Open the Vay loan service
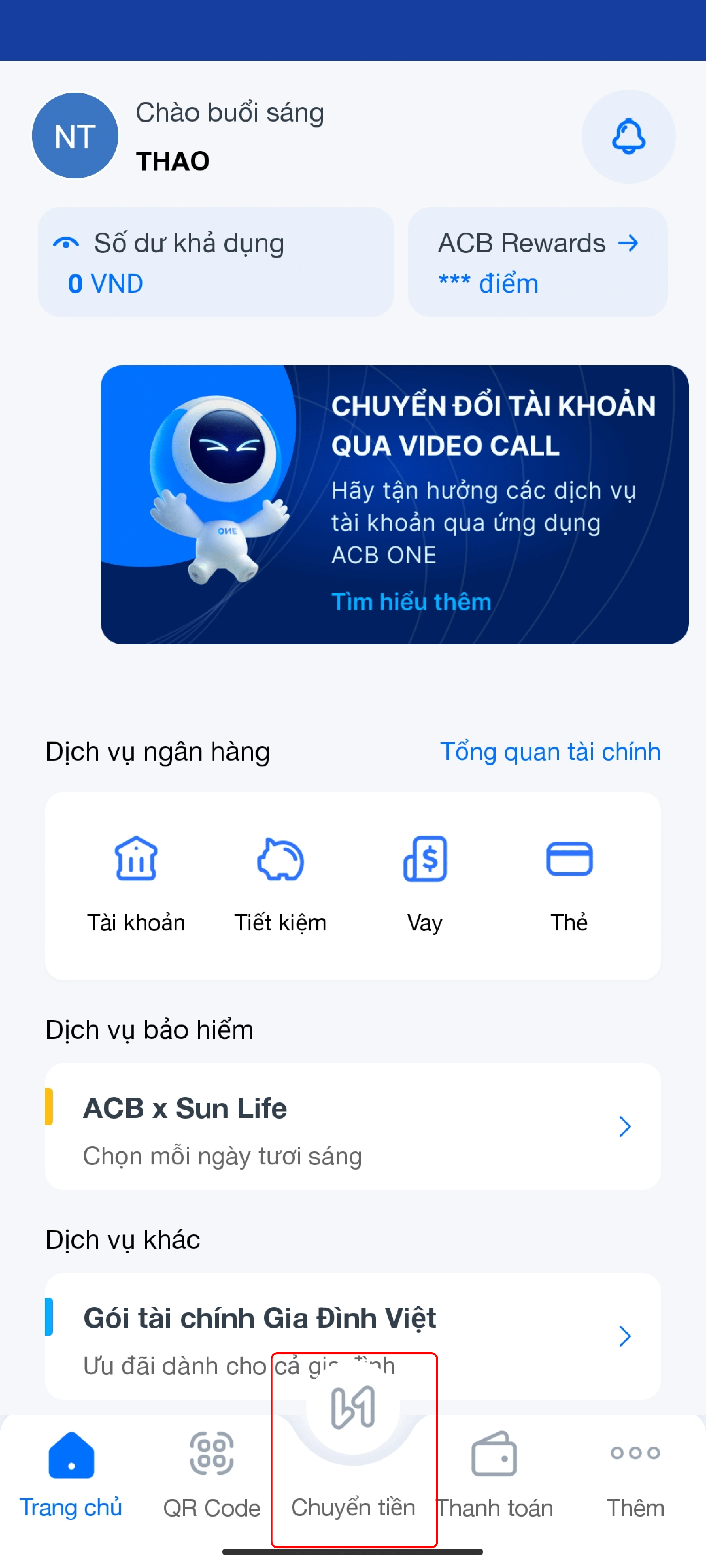The width and height of the screenshot is (706, 1568). coord(425,883)
